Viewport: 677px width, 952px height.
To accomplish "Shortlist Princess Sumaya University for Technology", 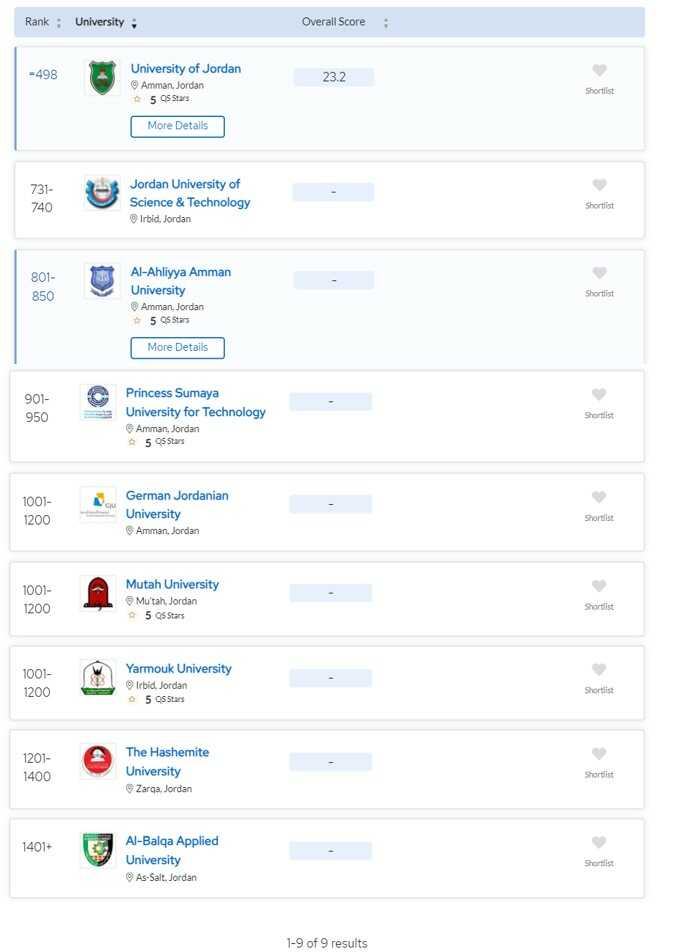I will [x=599, y=396].
